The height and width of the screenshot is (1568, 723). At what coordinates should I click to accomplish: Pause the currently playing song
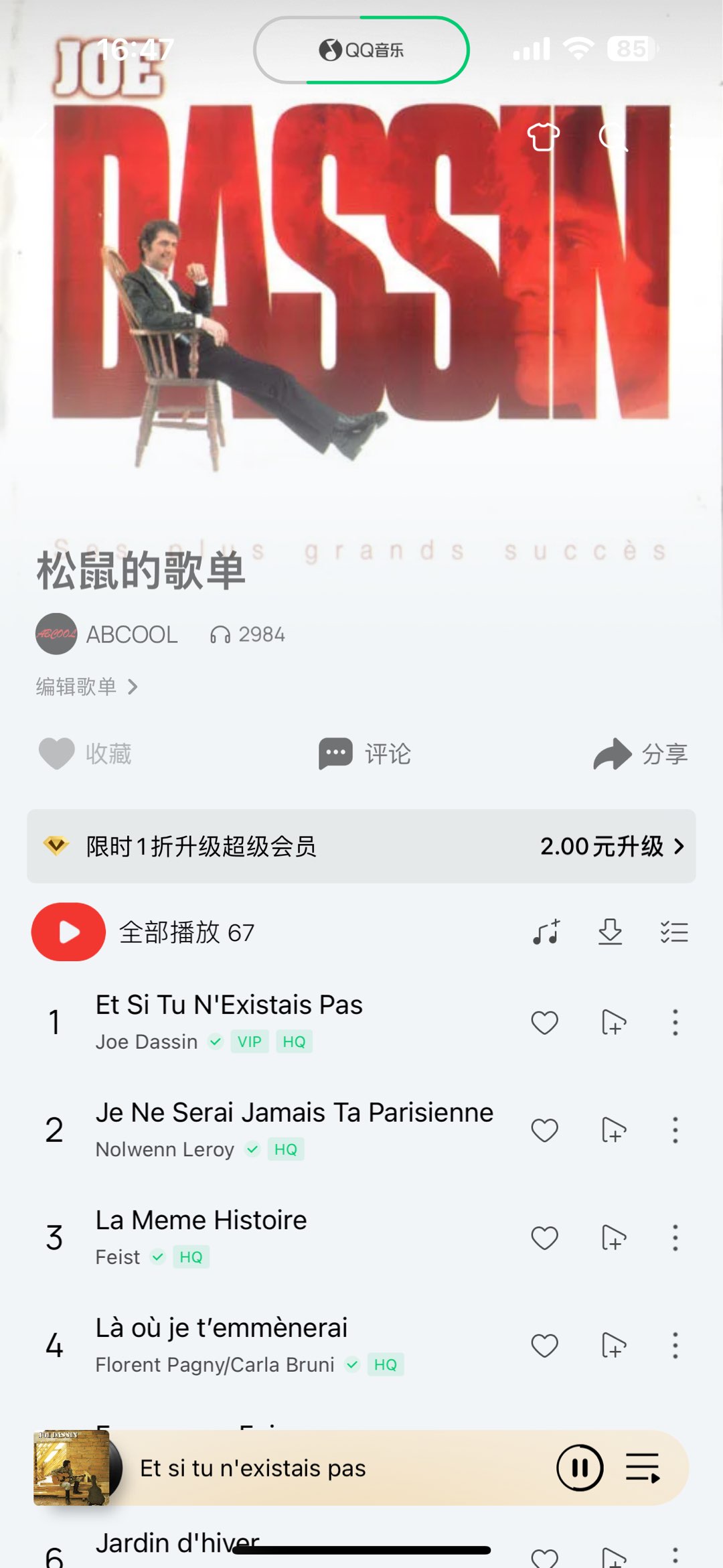pyautogui.click(x=580, y=1468)
